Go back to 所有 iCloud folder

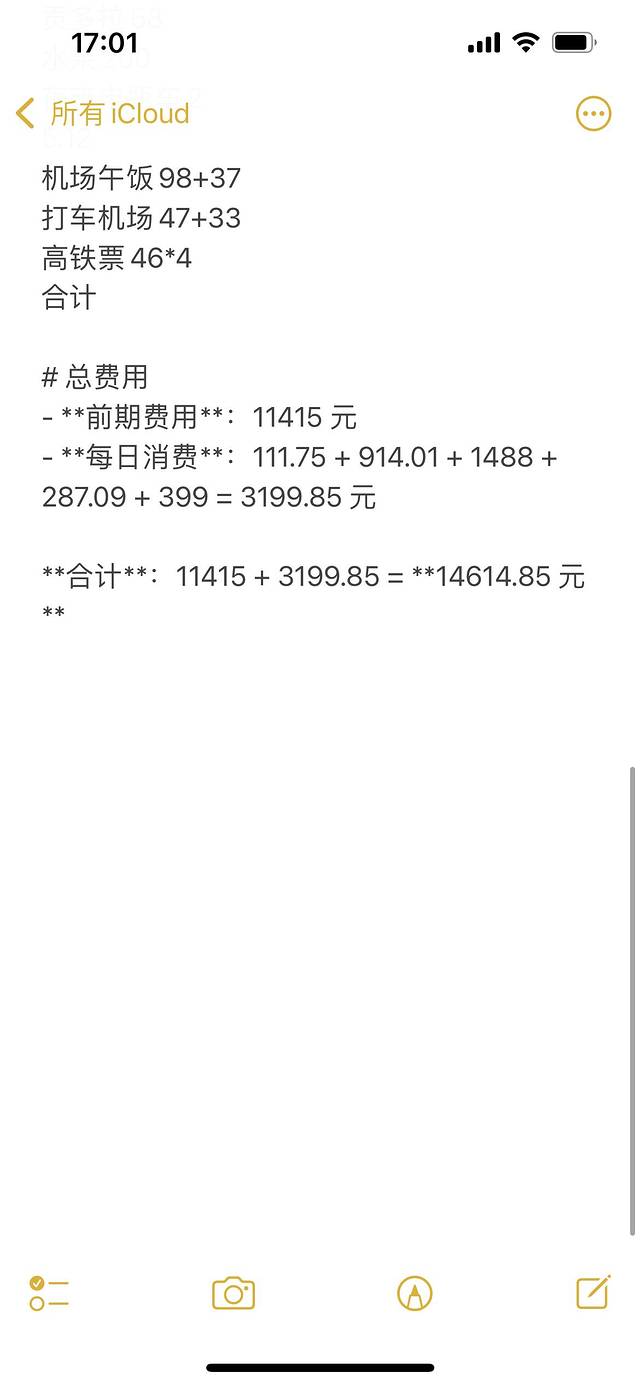point(103,114)
